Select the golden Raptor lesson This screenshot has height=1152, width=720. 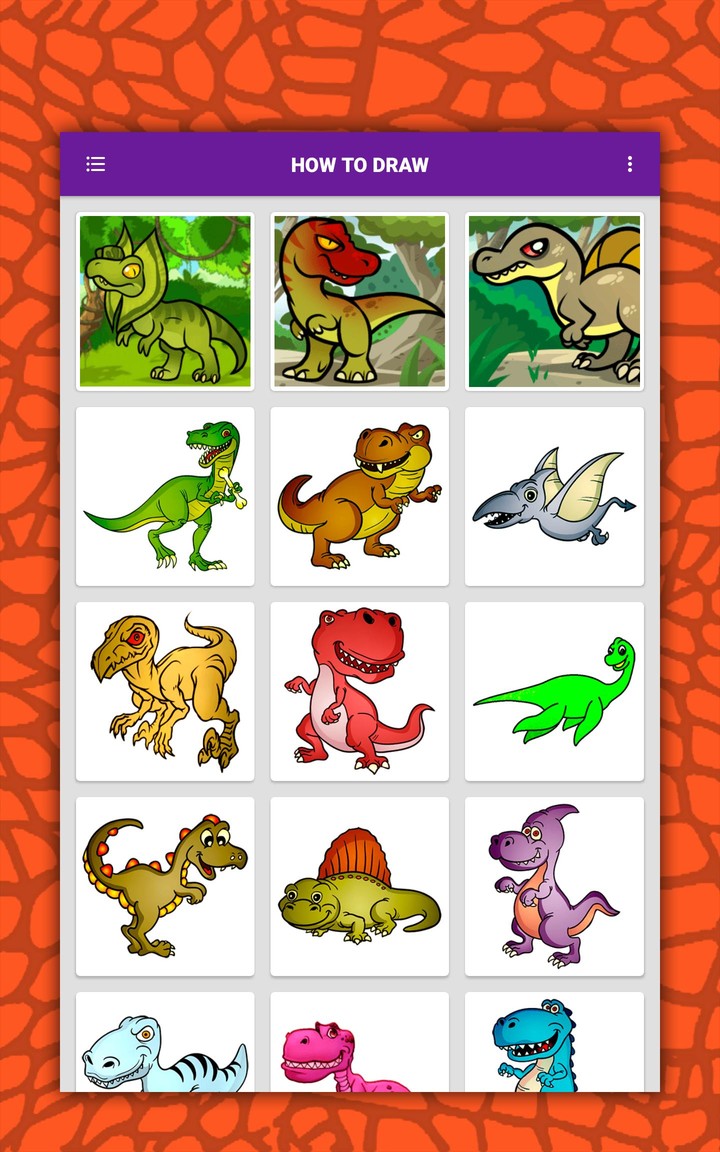pyautogui.click(x=165, y=690)
